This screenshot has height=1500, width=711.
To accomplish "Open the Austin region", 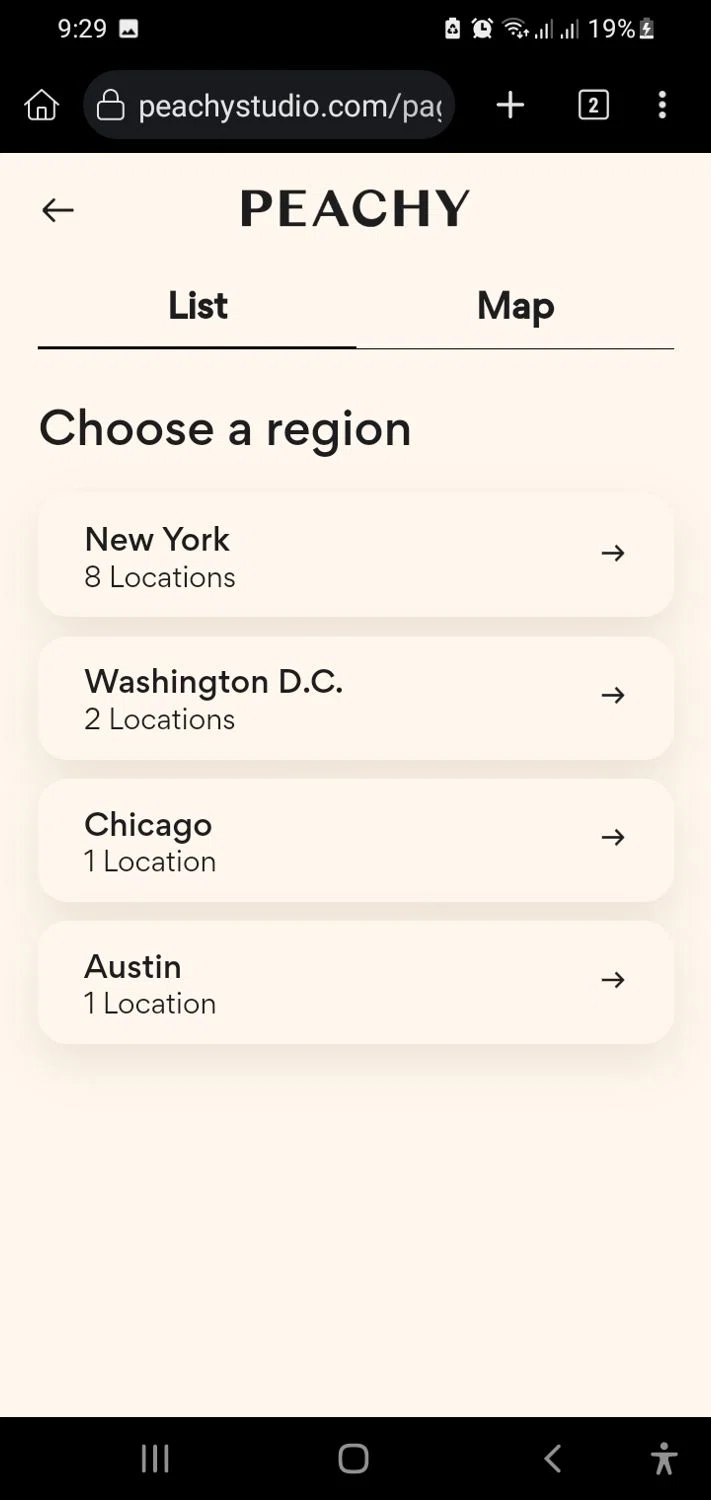I will (x=355, y=982).
